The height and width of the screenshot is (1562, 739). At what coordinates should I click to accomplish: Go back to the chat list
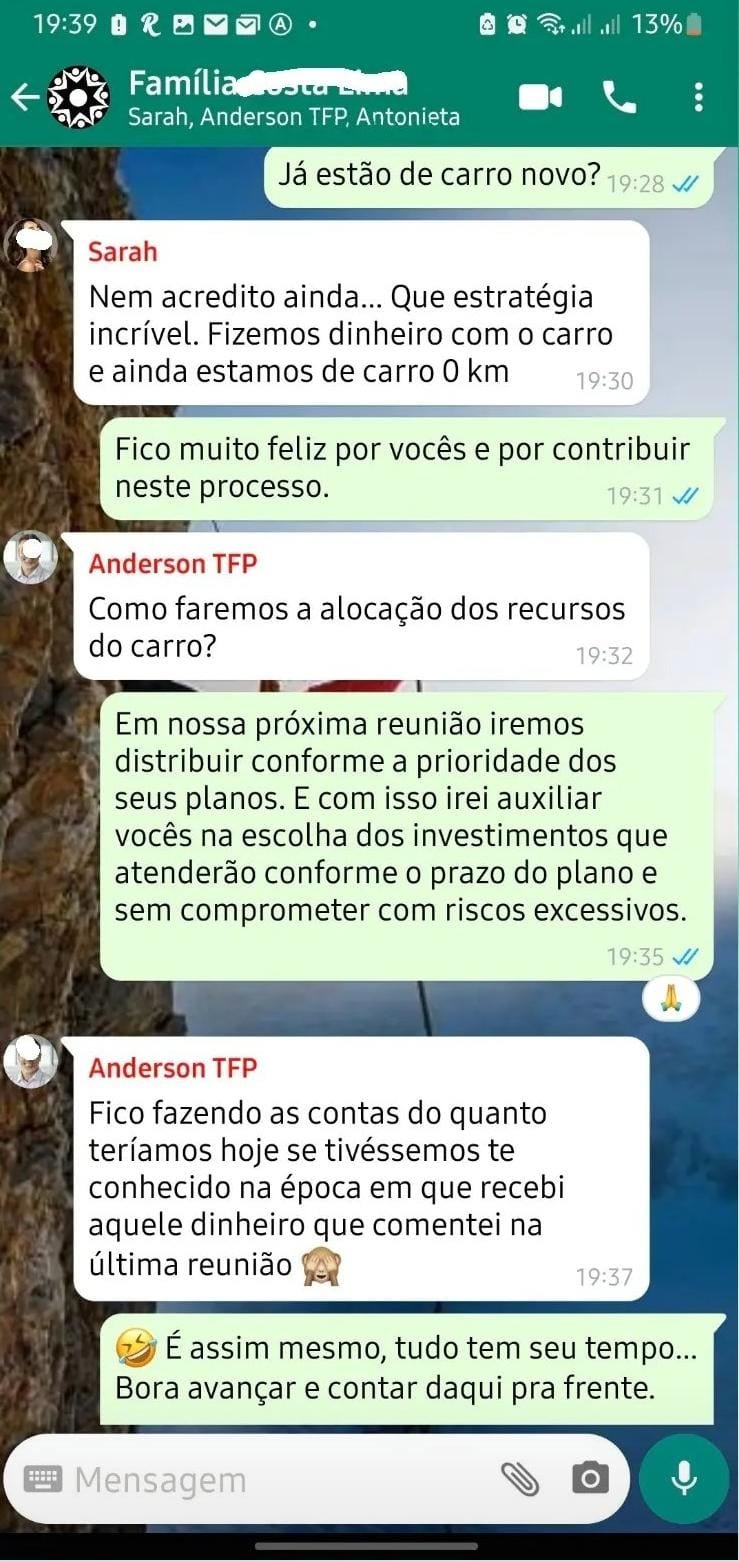24,97
